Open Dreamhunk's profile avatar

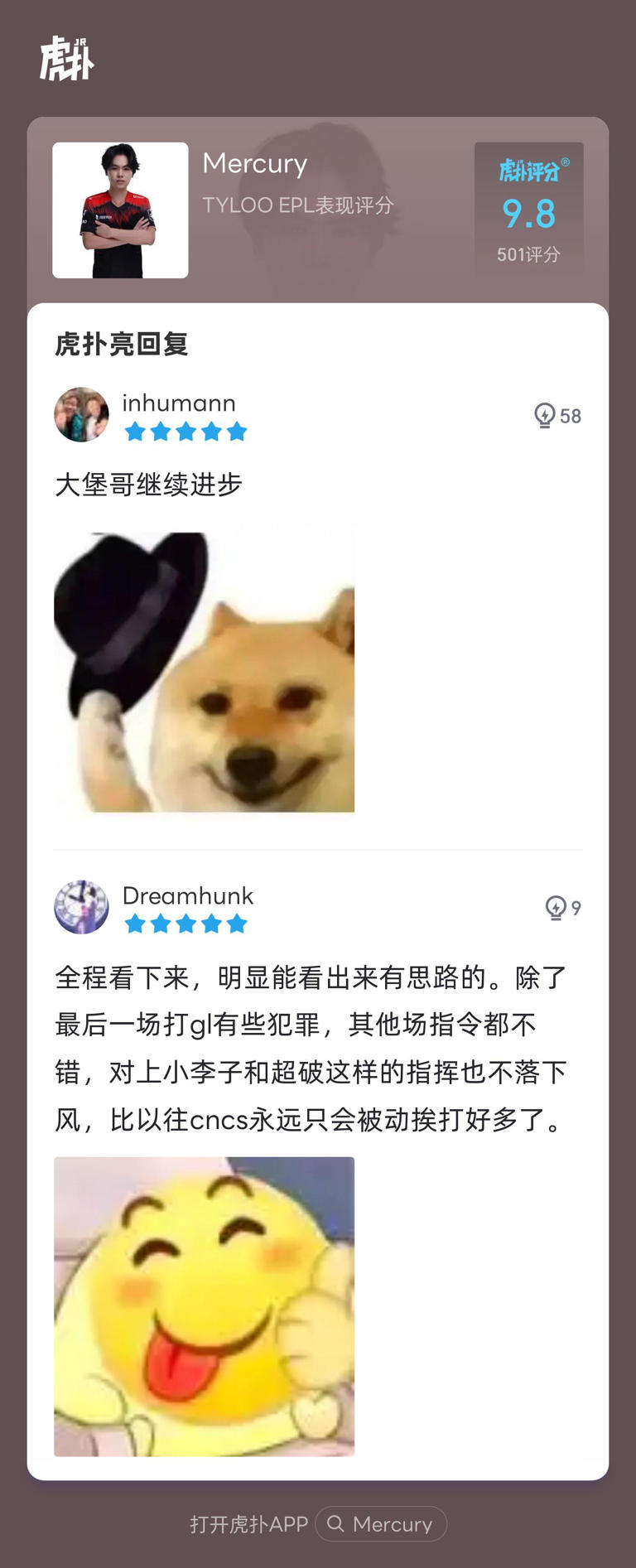point(80,907)
